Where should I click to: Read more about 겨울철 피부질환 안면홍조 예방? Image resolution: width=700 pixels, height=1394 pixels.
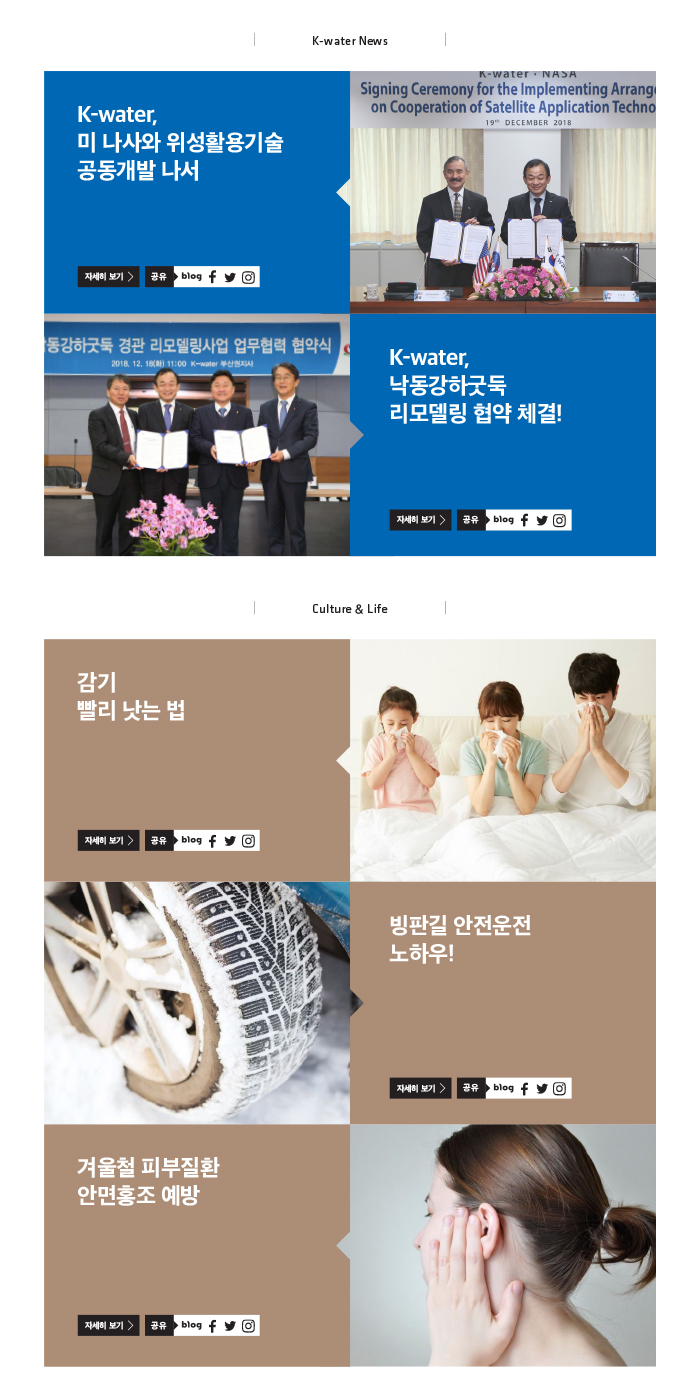[x=108, y=1325]
